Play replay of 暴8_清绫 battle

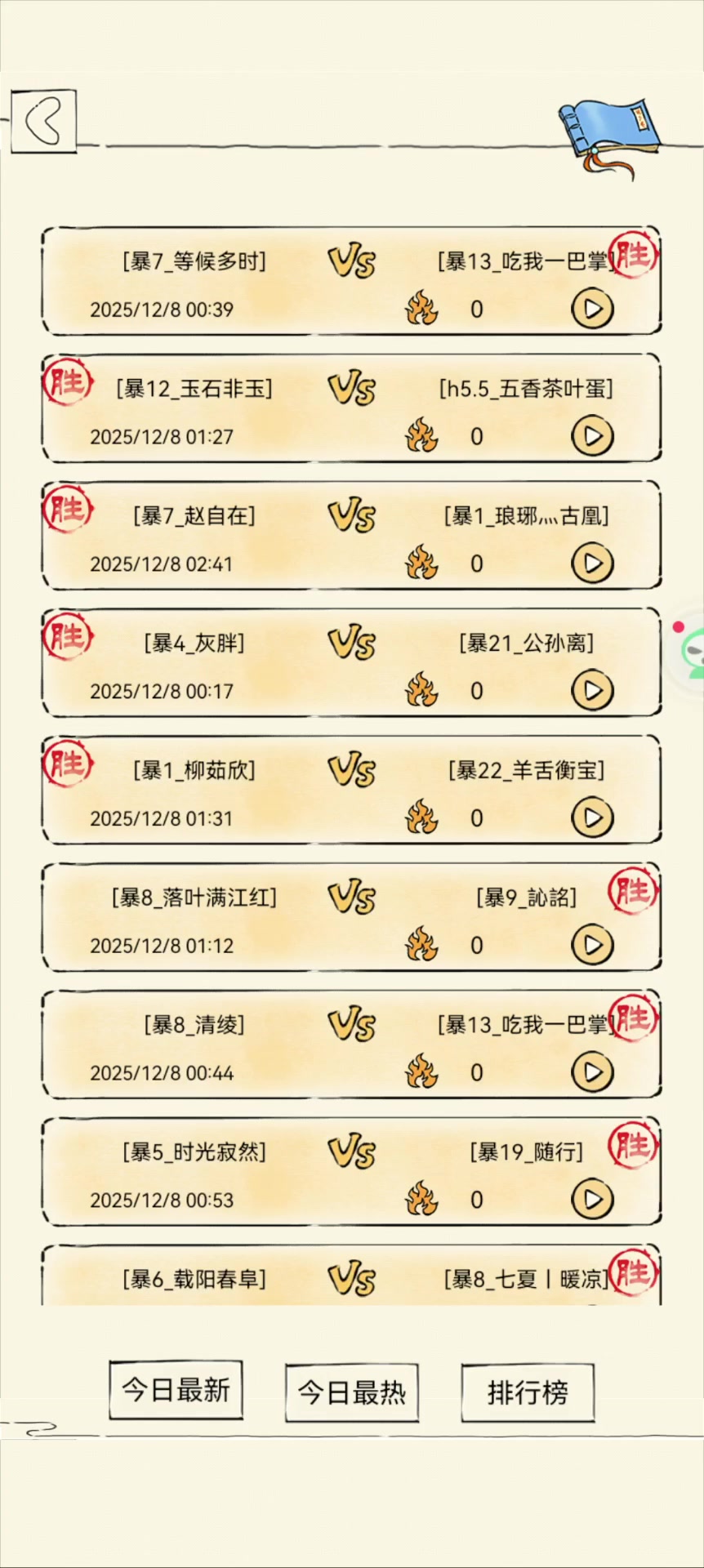(592, 1072)
